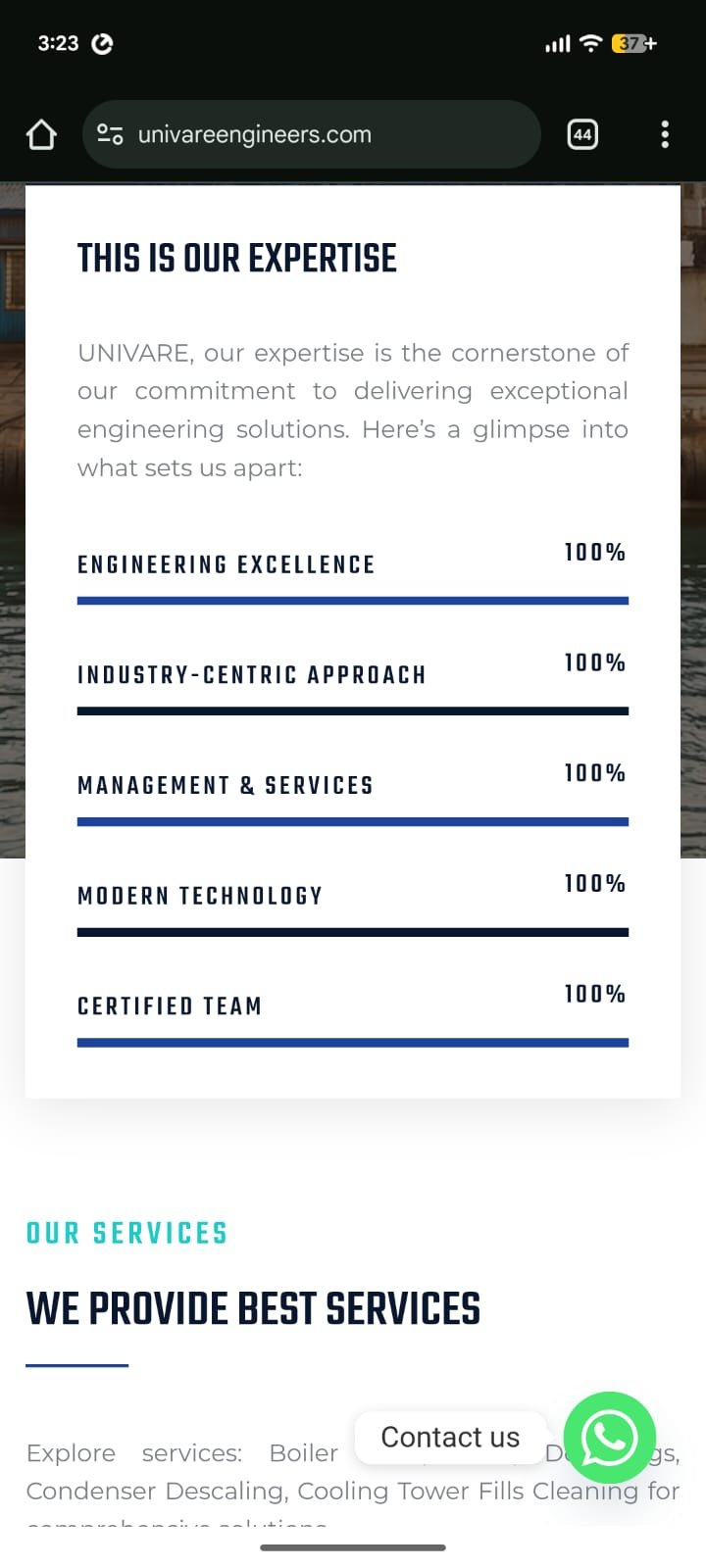706x1568 pixels.
Task: Start a WhatsApp chat via the green icon
Action: [x=609, y=1437]
